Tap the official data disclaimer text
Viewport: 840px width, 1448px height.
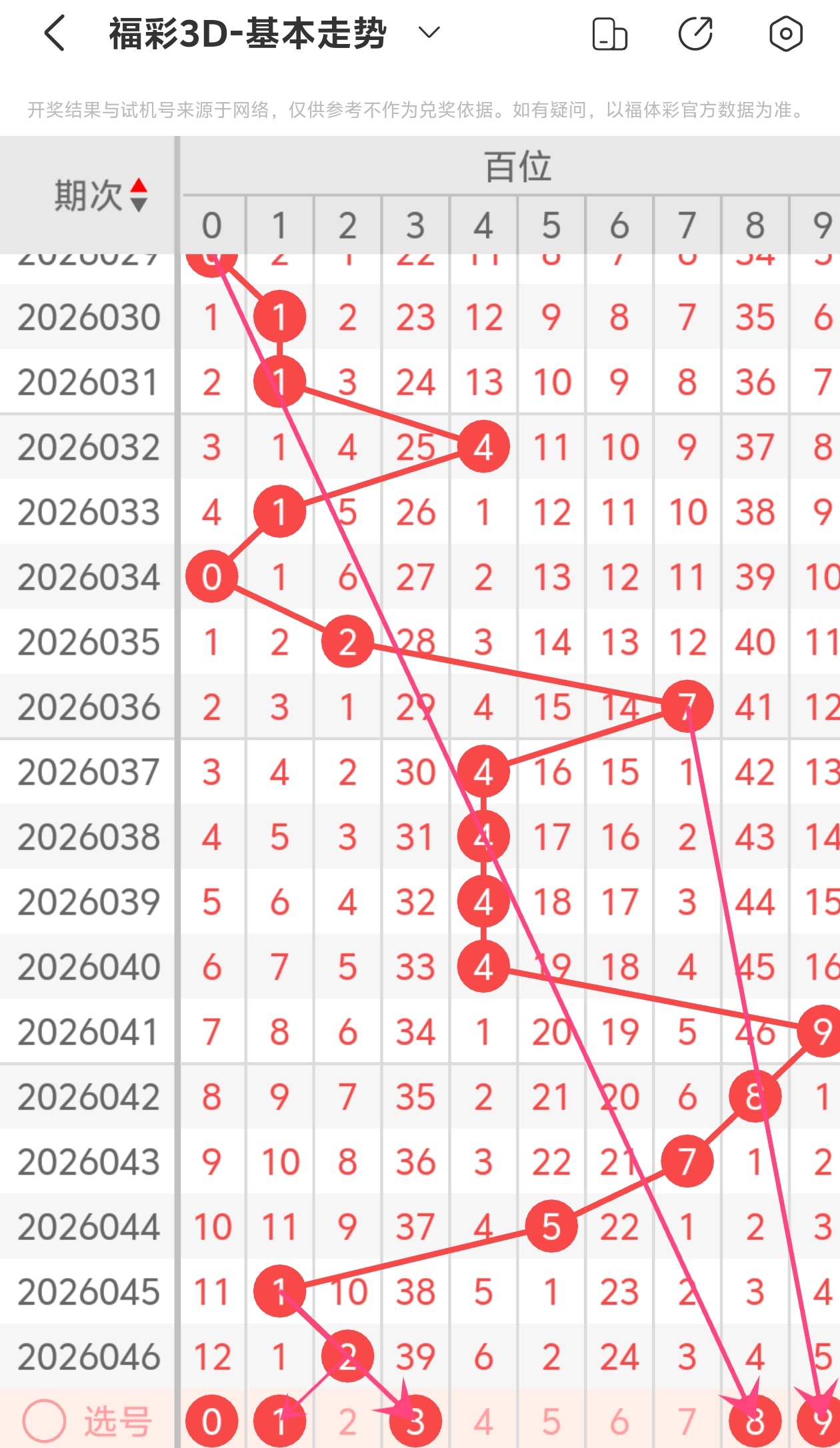click(x=420, y=110)
